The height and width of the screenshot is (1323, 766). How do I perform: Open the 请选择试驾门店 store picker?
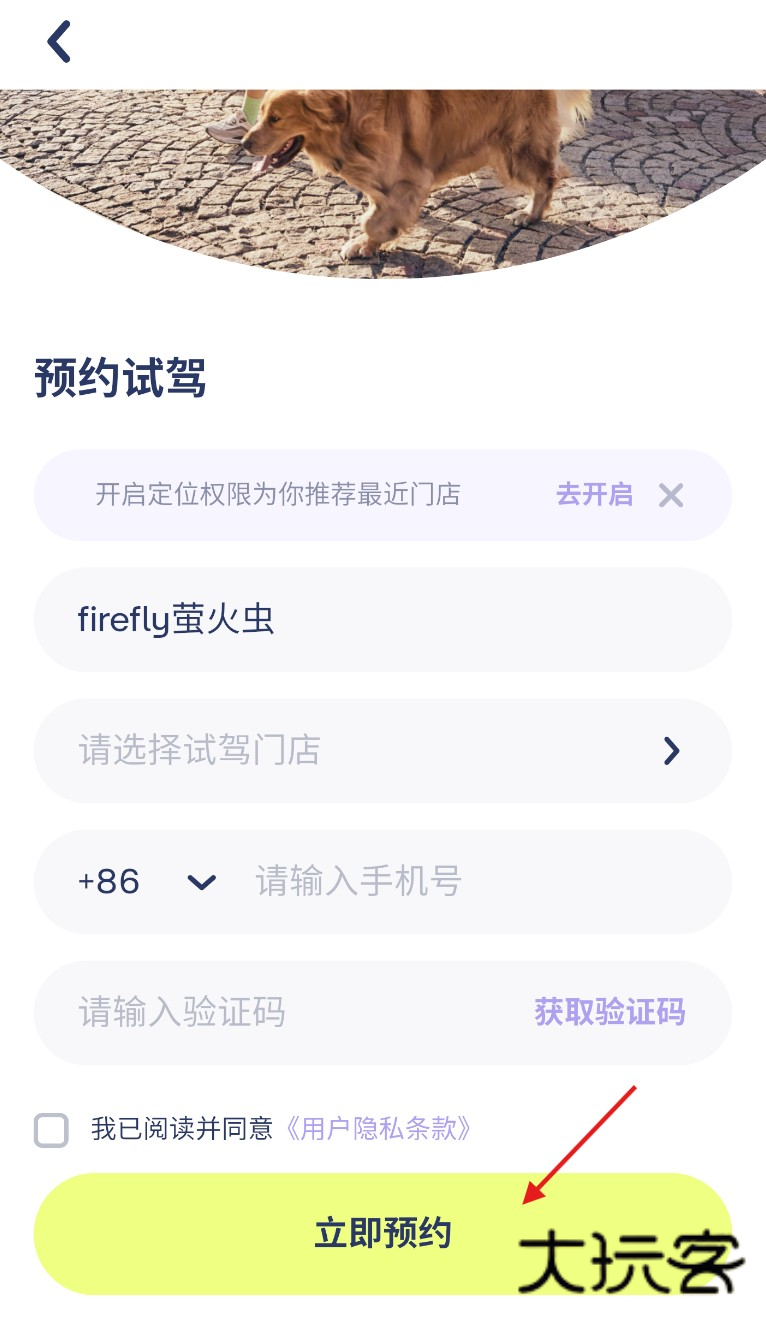382,751
